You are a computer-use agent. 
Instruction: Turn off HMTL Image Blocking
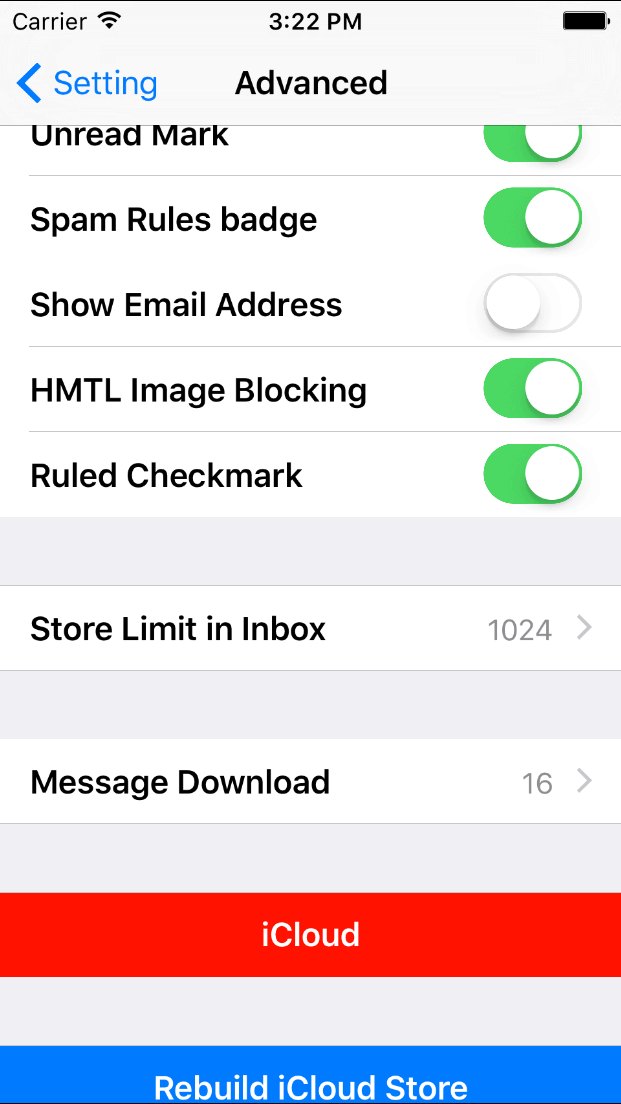(x=532, y=388)
